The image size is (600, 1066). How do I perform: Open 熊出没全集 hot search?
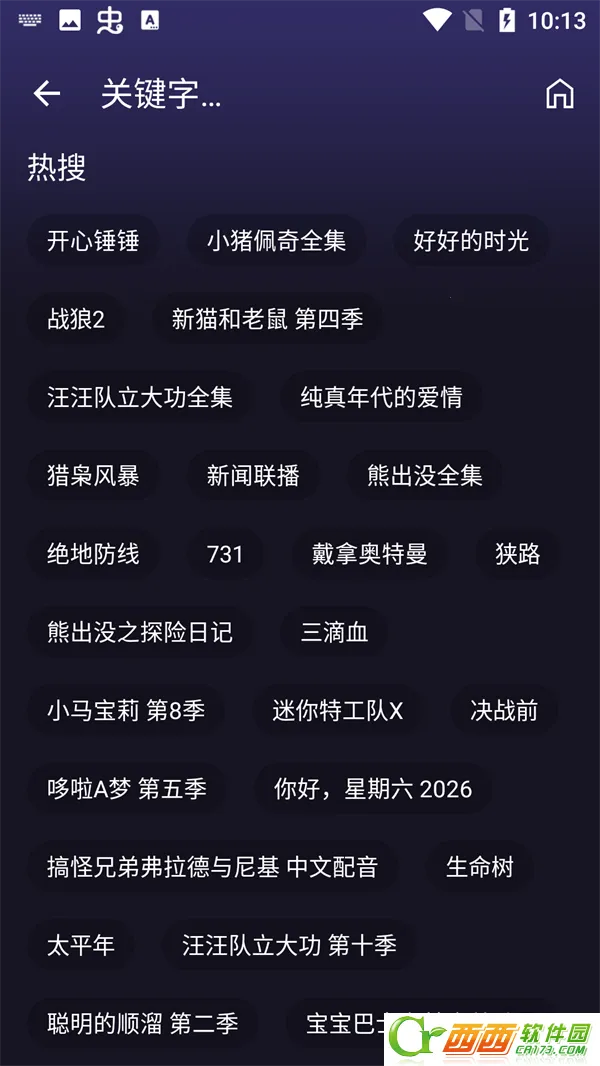[x=425, y=476]
